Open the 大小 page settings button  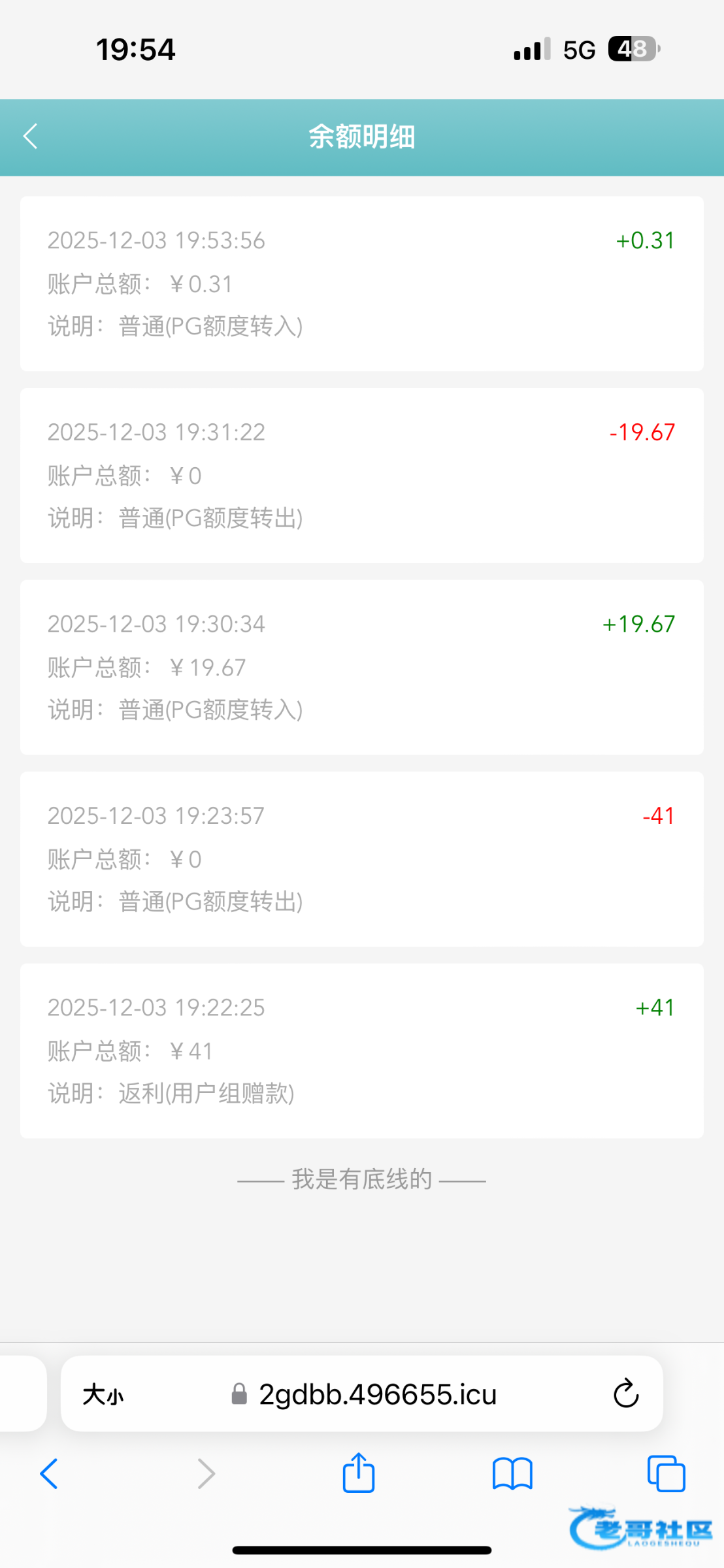click(103, 1395)
